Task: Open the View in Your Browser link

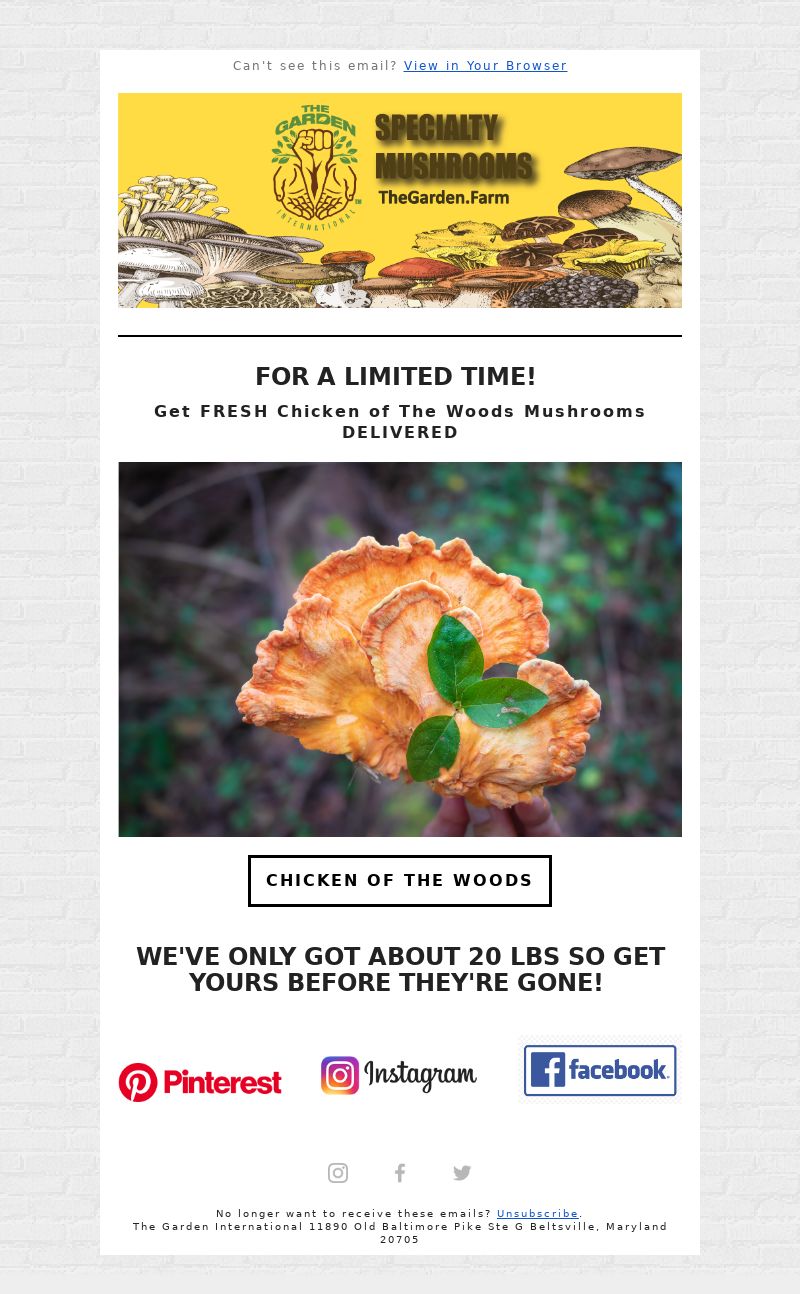Action: (x=485, y=66)
